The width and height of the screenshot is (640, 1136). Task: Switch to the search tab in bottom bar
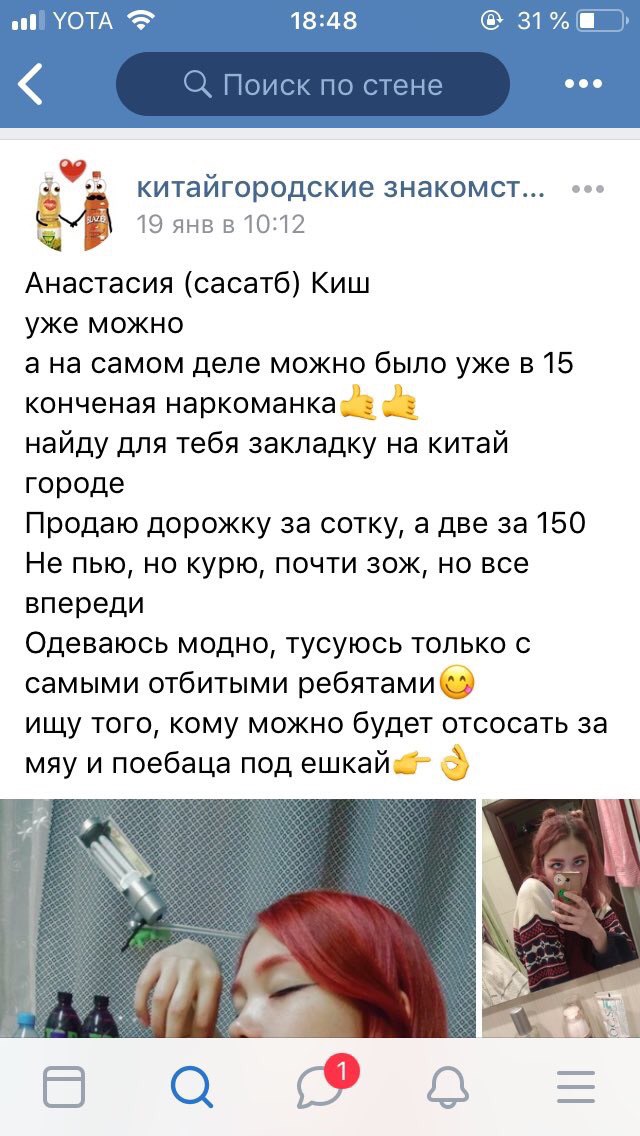(191, 1087)
